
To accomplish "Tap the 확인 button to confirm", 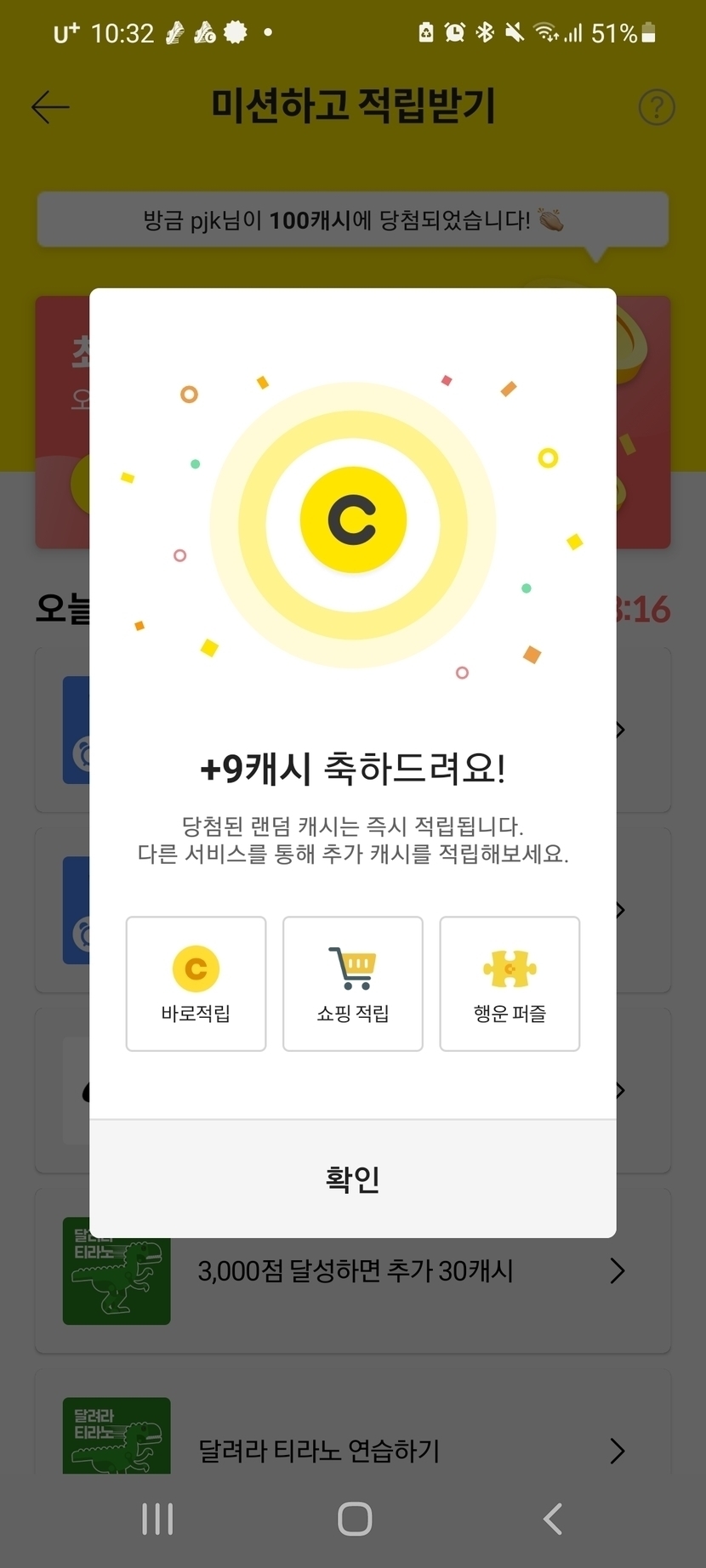I will pyautogui.click(x=352, y=1179).
